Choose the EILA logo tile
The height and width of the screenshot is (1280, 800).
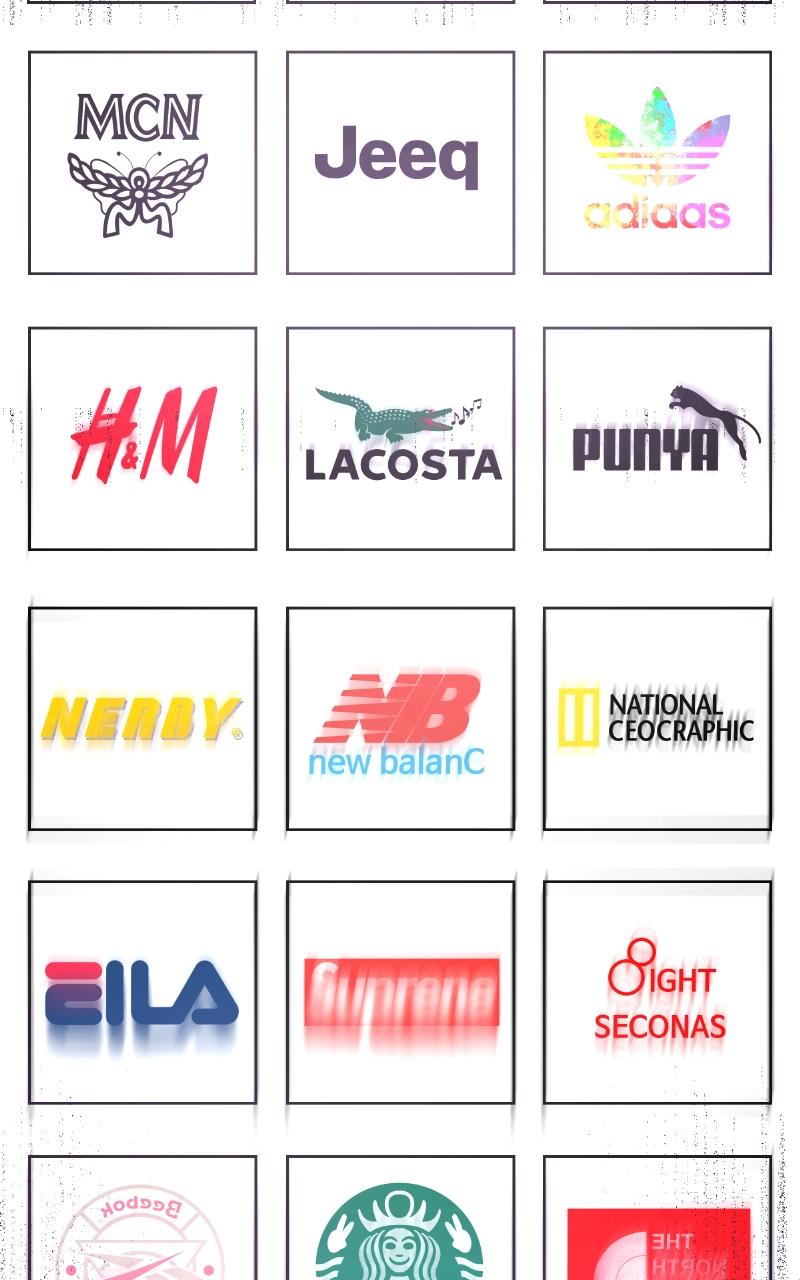[142, 992]
